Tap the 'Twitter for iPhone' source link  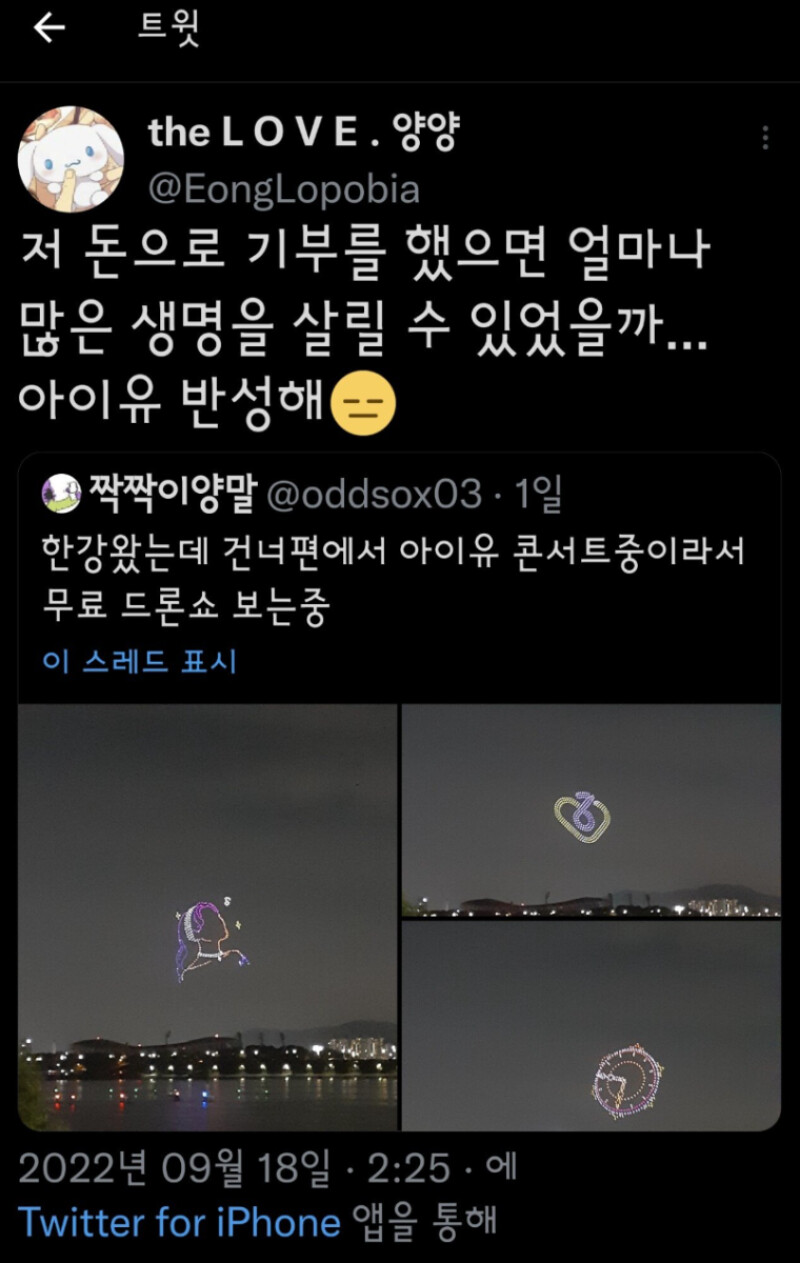pos(180,1222)
